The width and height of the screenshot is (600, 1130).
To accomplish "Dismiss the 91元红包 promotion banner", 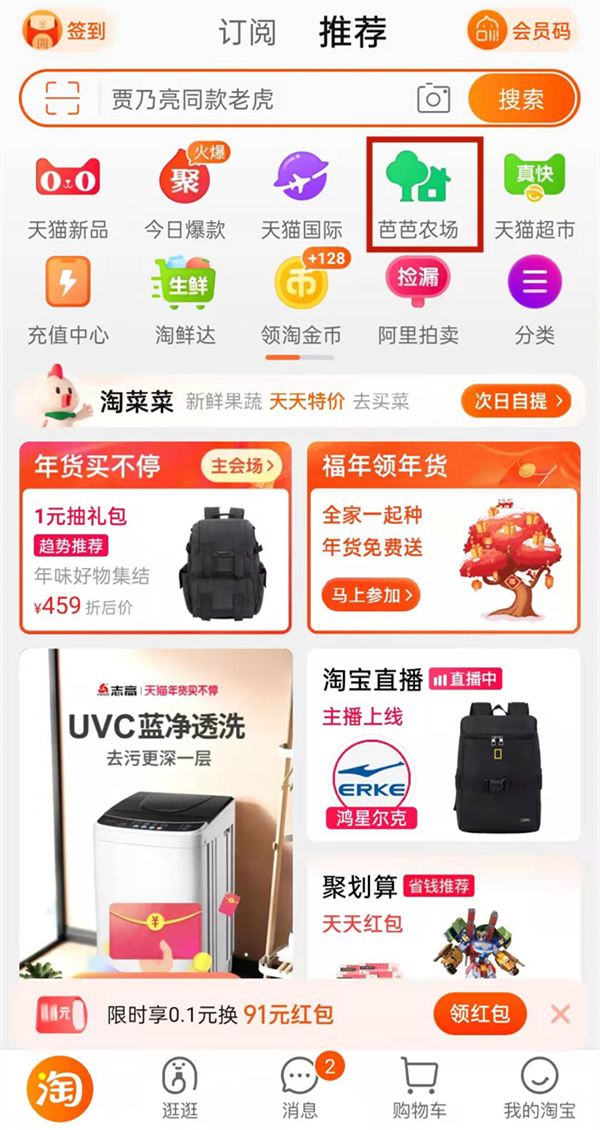I will point(561,1014).
